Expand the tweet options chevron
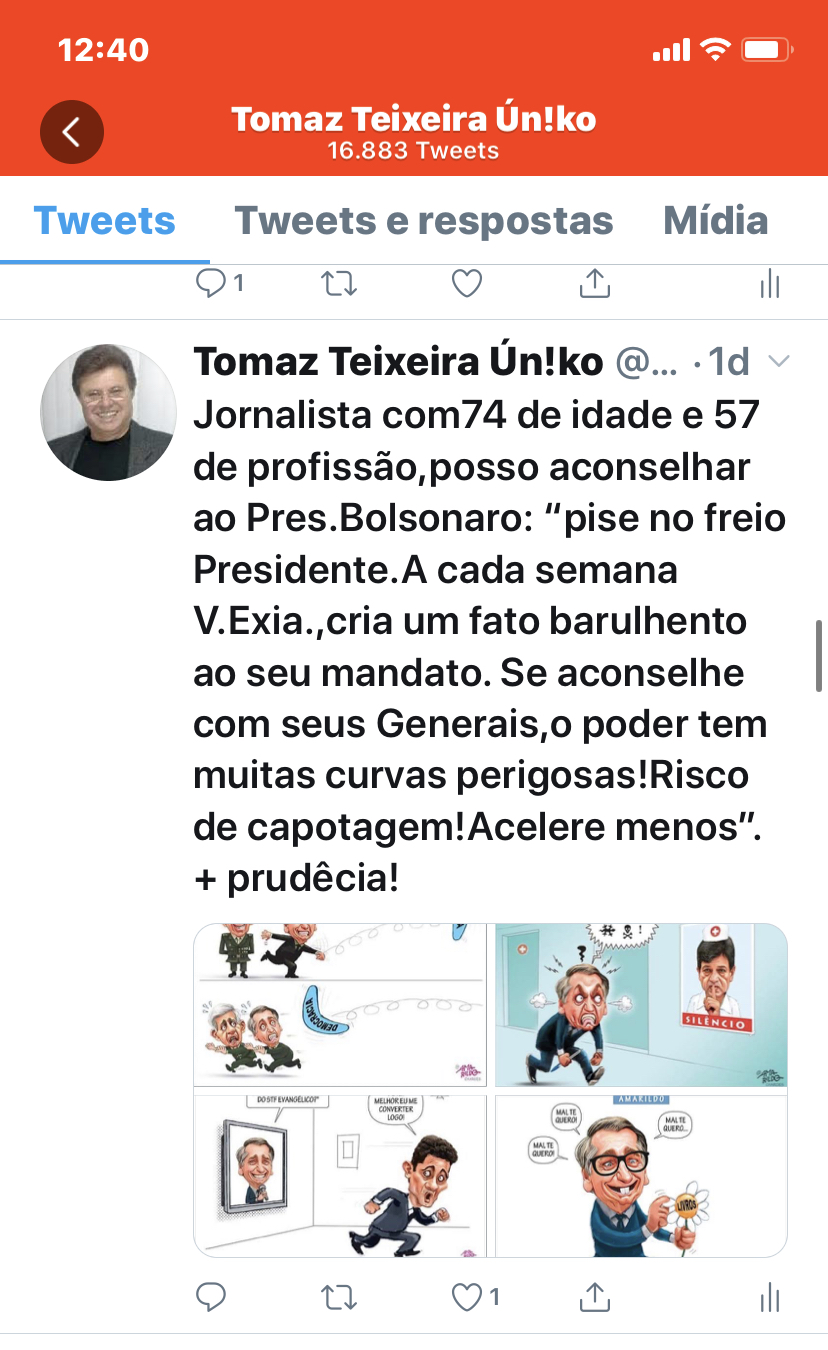This screenshot has width=828, height=1350. click(777, 362)
